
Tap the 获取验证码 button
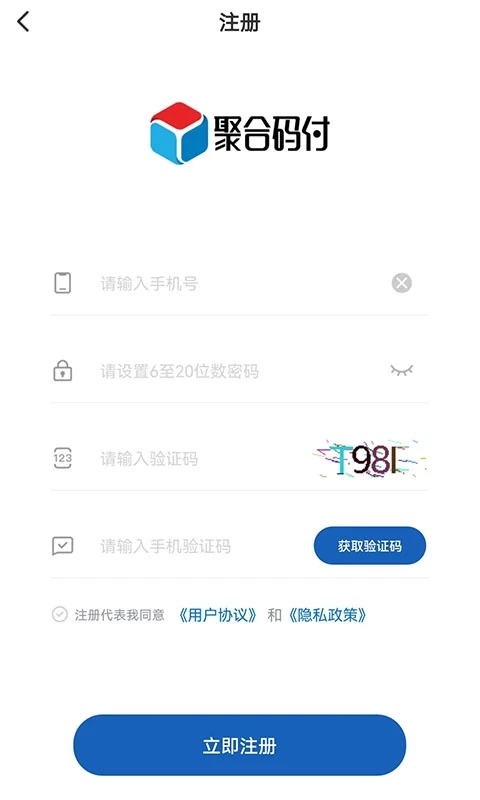click(x=370, y=546)
